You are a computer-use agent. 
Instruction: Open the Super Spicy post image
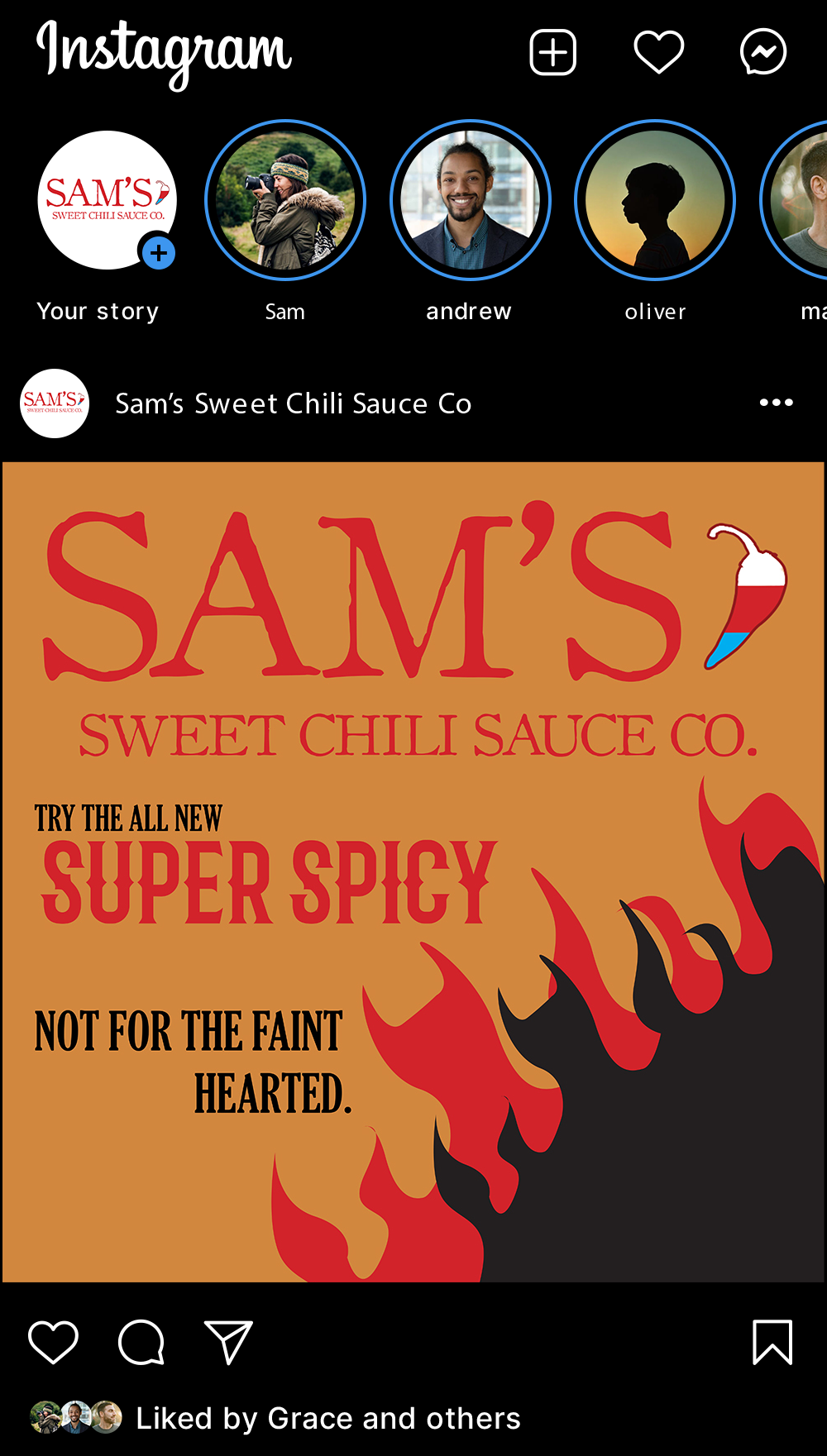pos(413,872)
